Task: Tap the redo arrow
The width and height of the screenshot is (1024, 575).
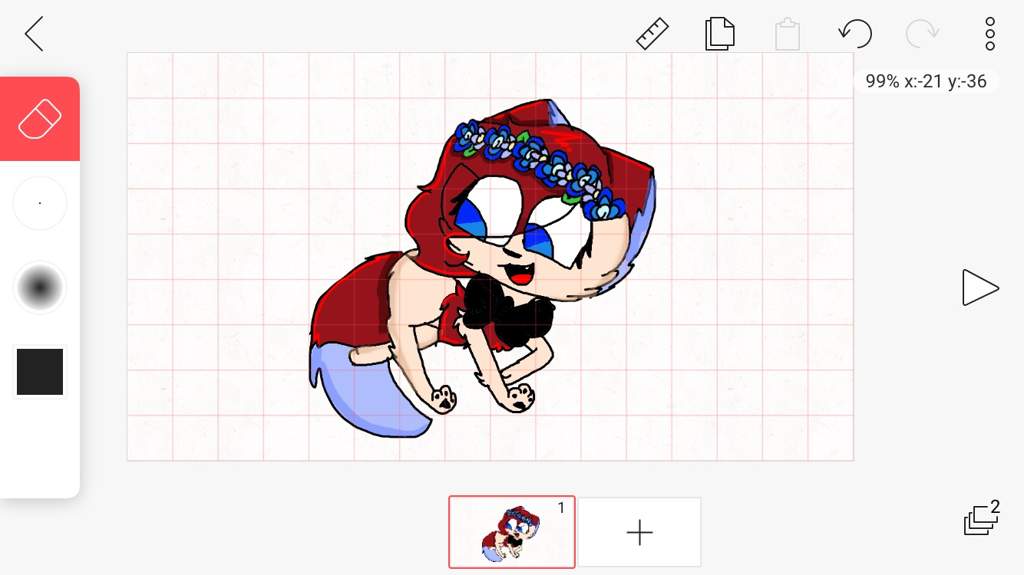Action: (x=921, y=34)
